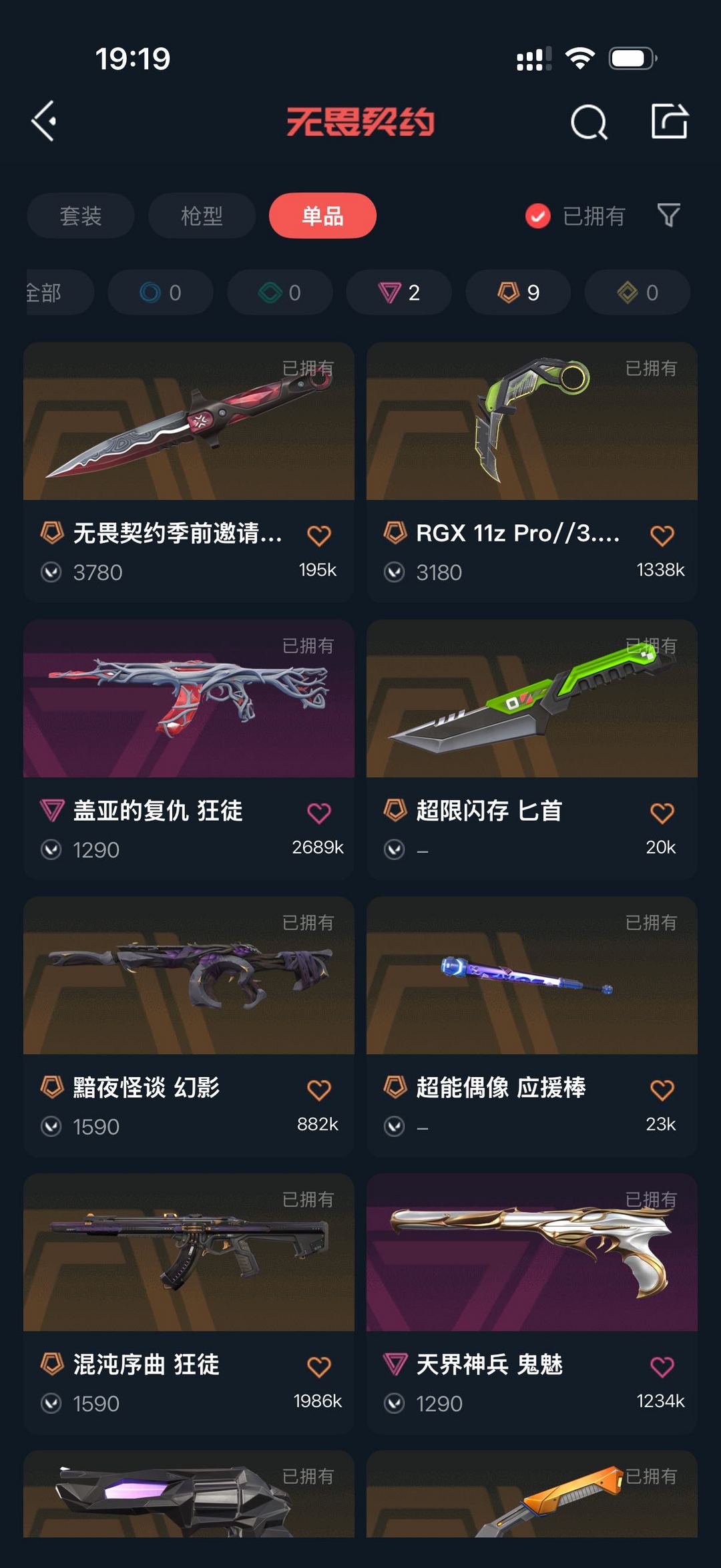Open the 混沌序曲 狂徒 card
The width and height of the screenshot is (721, 1568).
(x=189, y=1304)
